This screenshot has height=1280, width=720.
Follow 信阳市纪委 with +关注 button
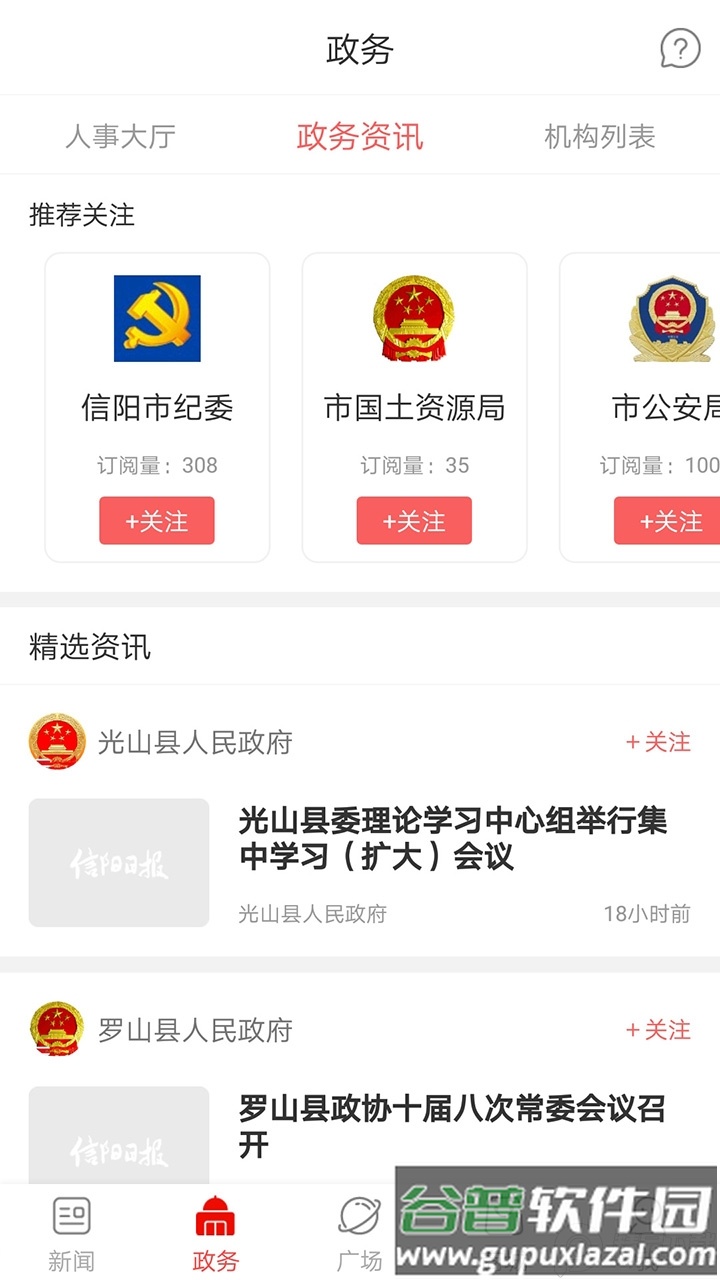(x=157, y=520)
